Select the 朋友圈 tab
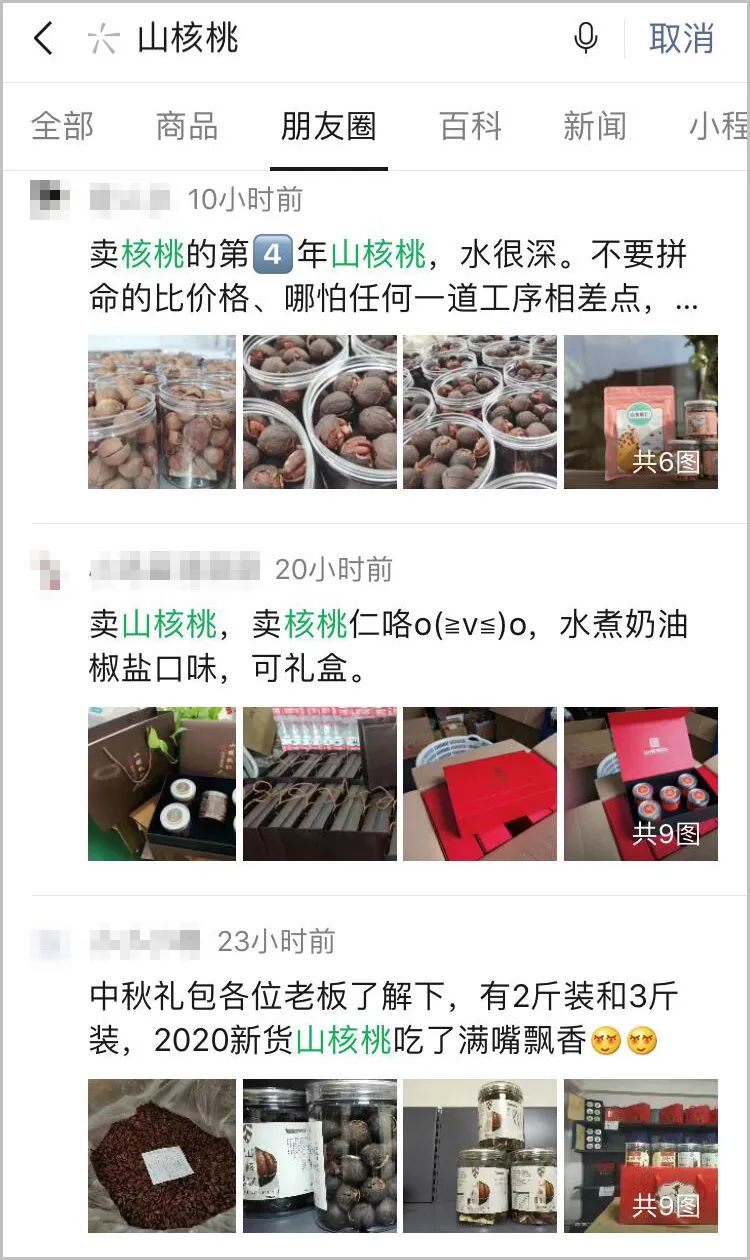 point(328,127)
